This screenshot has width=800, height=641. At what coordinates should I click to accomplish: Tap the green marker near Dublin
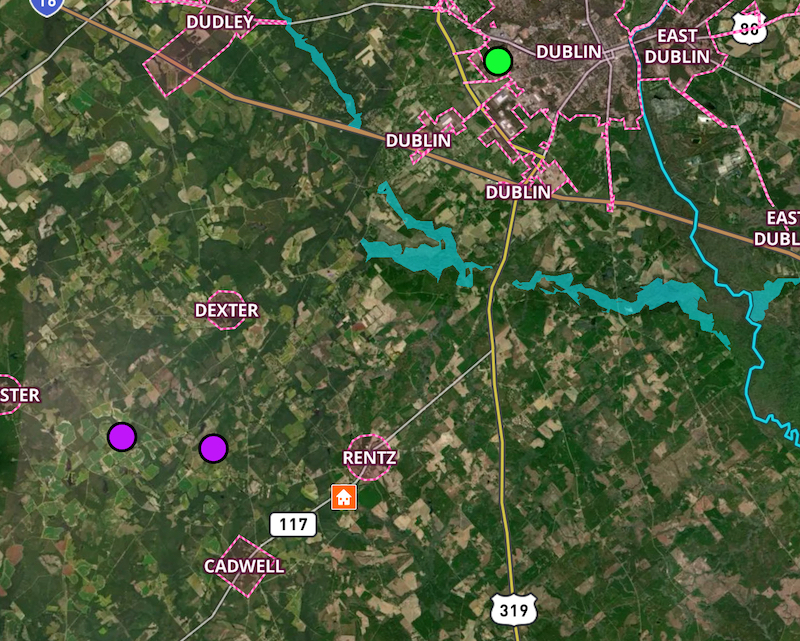tap(498, 61)
